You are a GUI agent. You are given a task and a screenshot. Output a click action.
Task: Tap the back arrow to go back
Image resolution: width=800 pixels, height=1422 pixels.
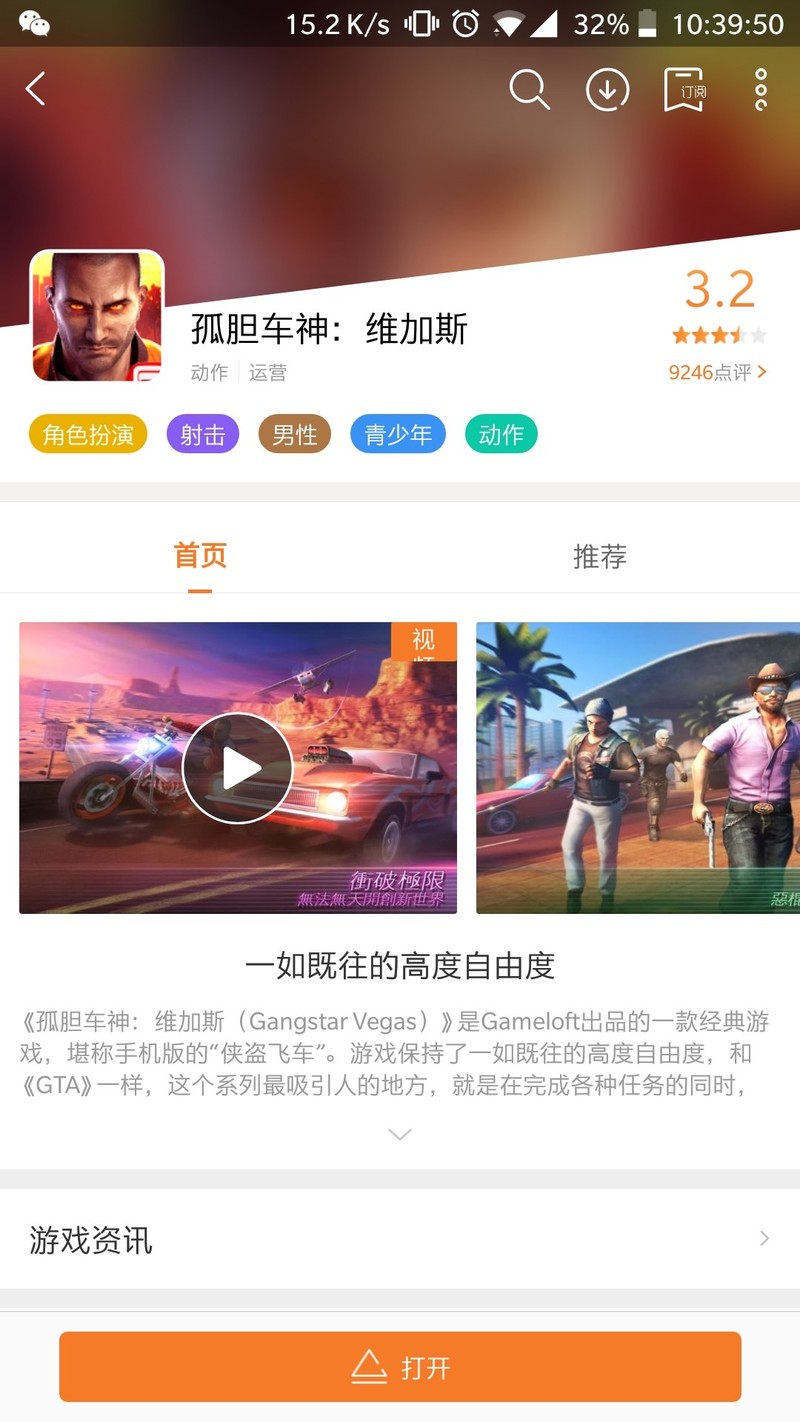click(x=36, y=89)
